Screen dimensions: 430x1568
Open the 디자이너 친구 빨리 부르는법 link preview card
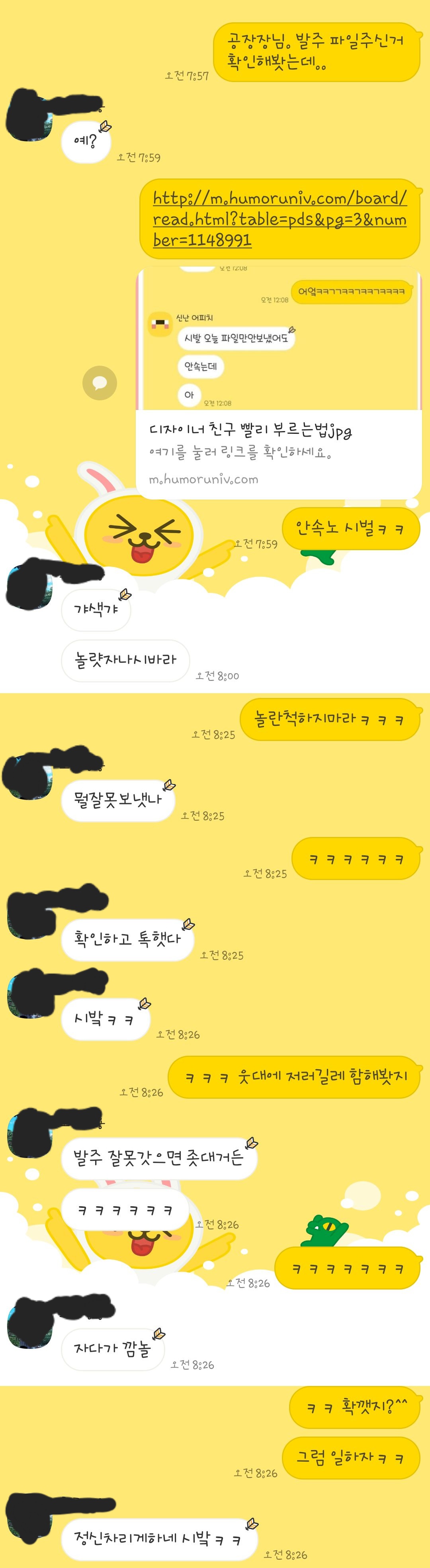[279, 382]
